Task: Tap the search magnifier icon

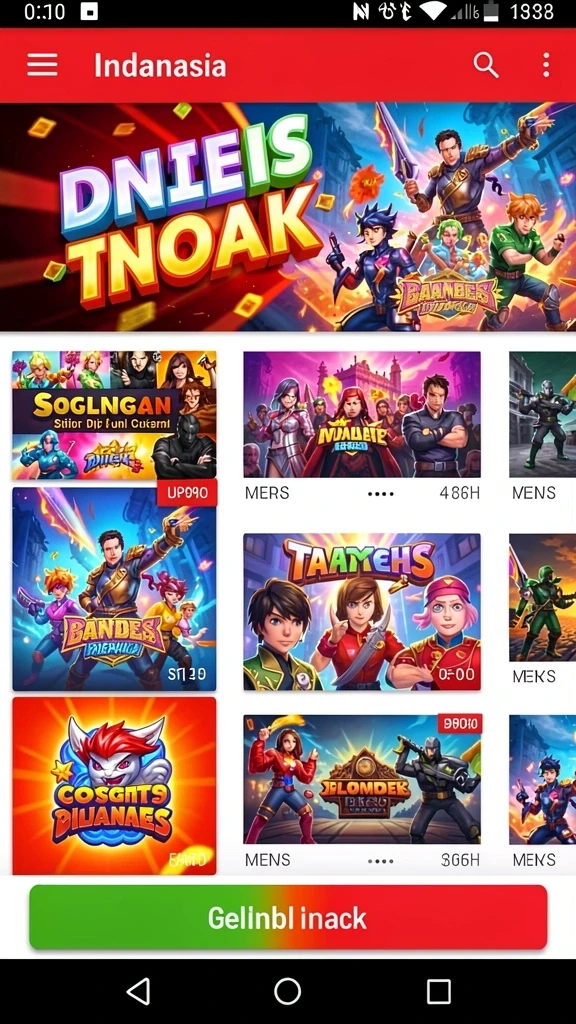Action: (x=486, y=65)
